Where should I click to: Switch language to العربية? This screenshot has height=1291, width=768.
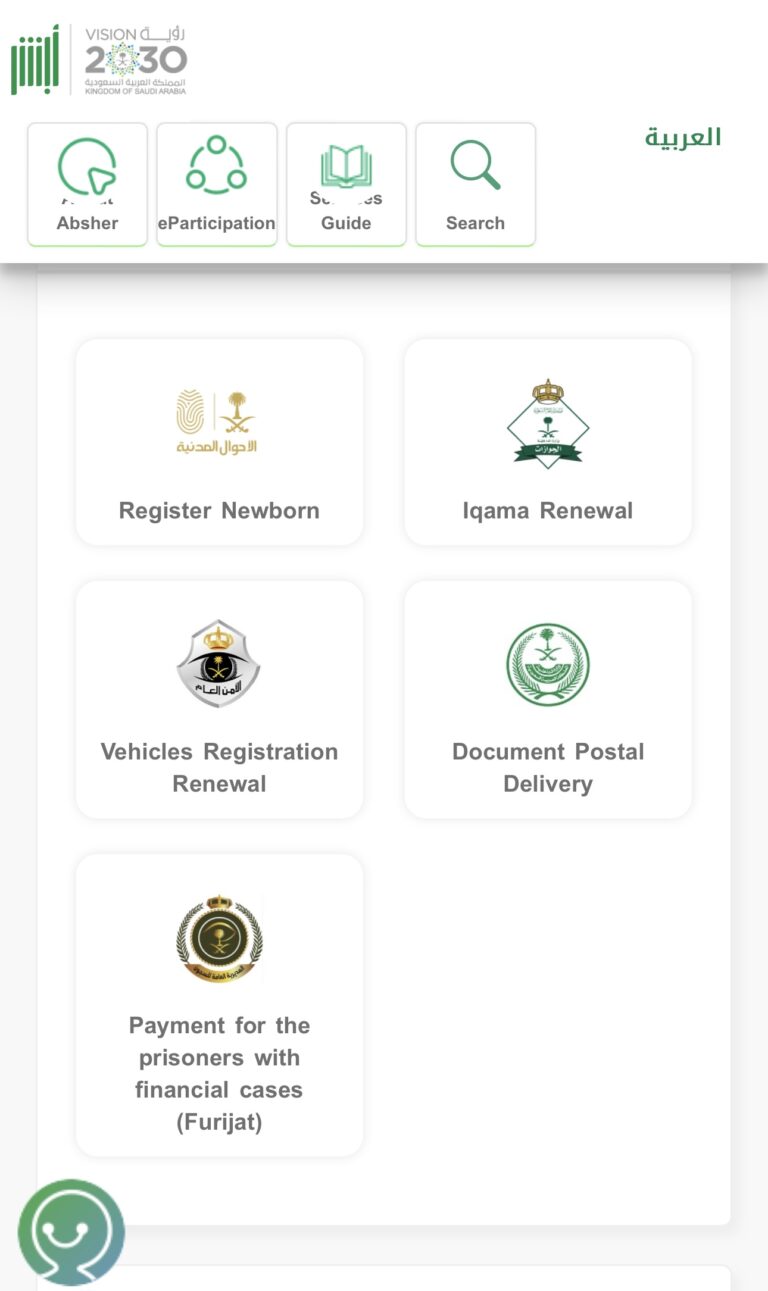[681, 137]
